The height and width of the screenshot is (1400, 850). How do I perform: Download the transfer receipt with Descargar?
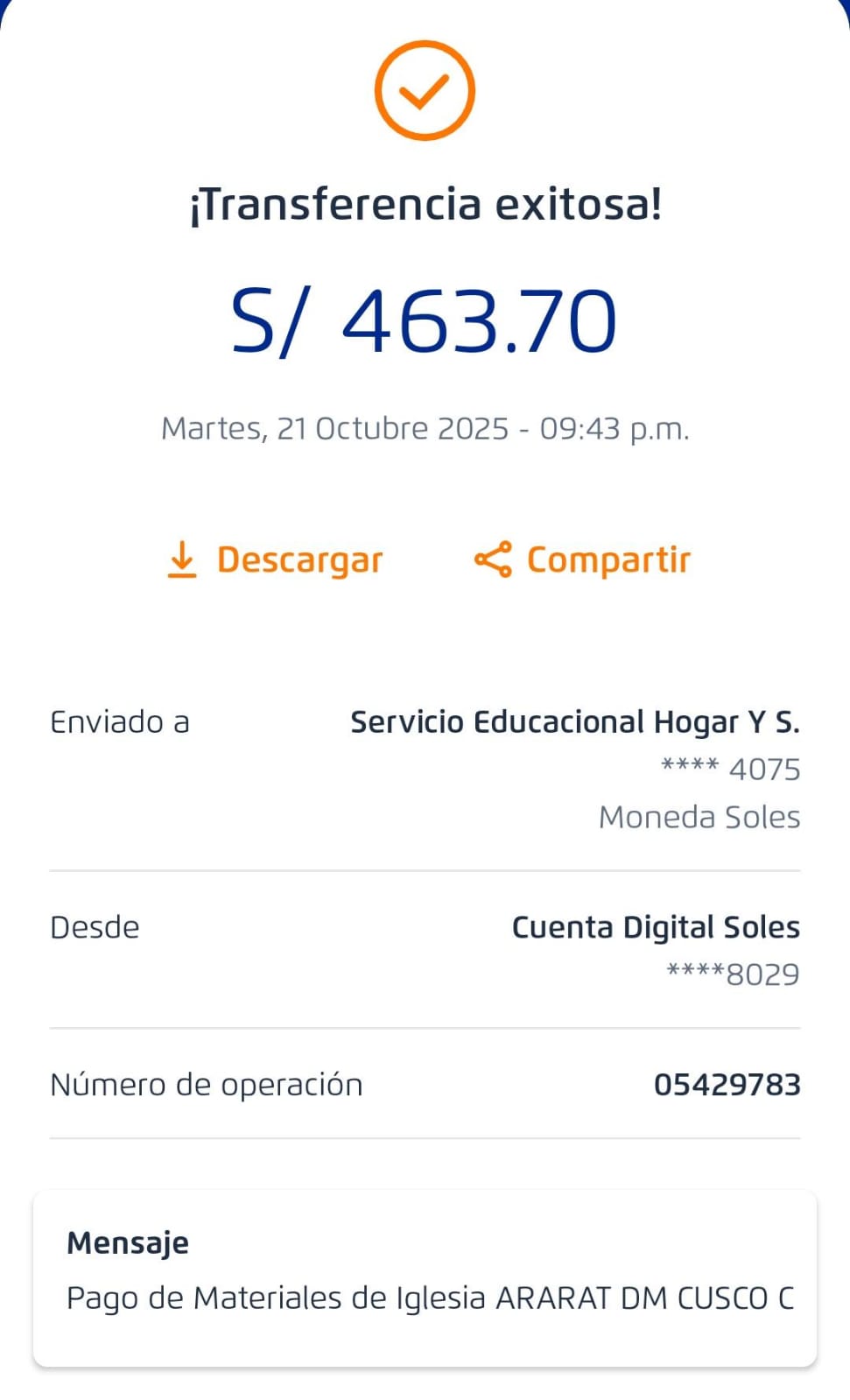point(275,560)
